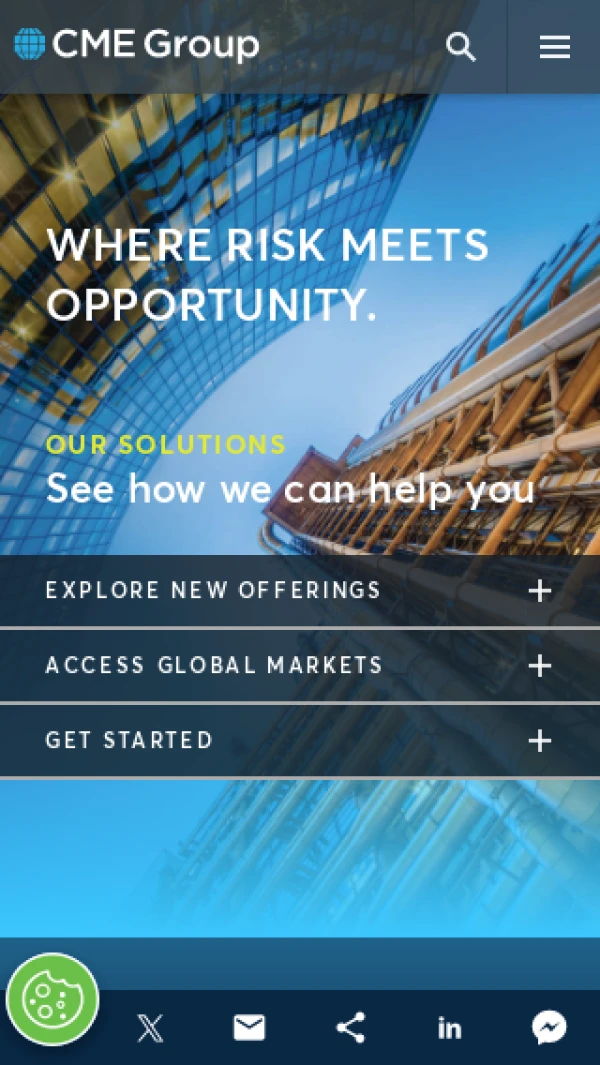The height and width of the screenshot is (1065, 600).
Task: Open the hamburger menu
Action: click(554, 47)
